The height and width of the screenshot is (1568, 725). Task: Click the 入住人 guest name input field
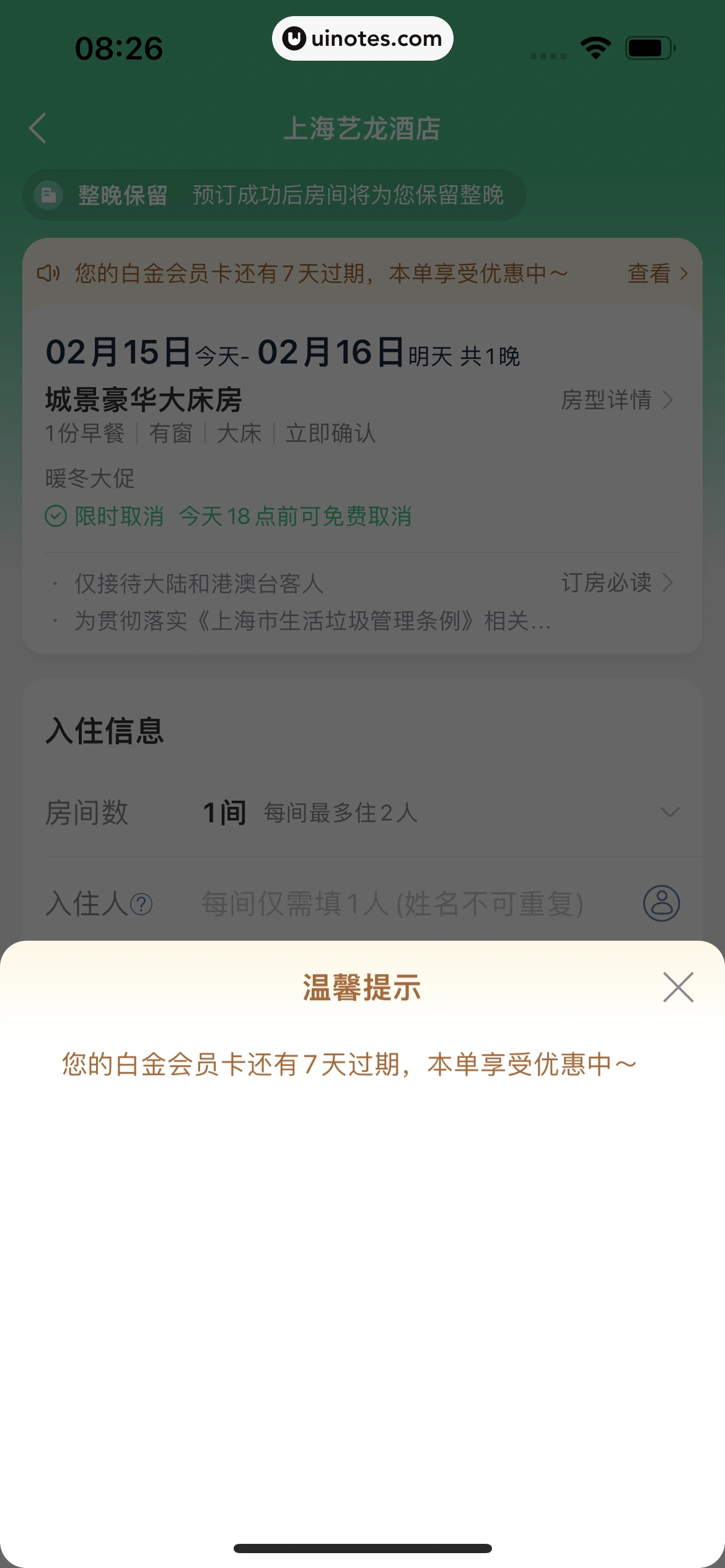point(390,904)
